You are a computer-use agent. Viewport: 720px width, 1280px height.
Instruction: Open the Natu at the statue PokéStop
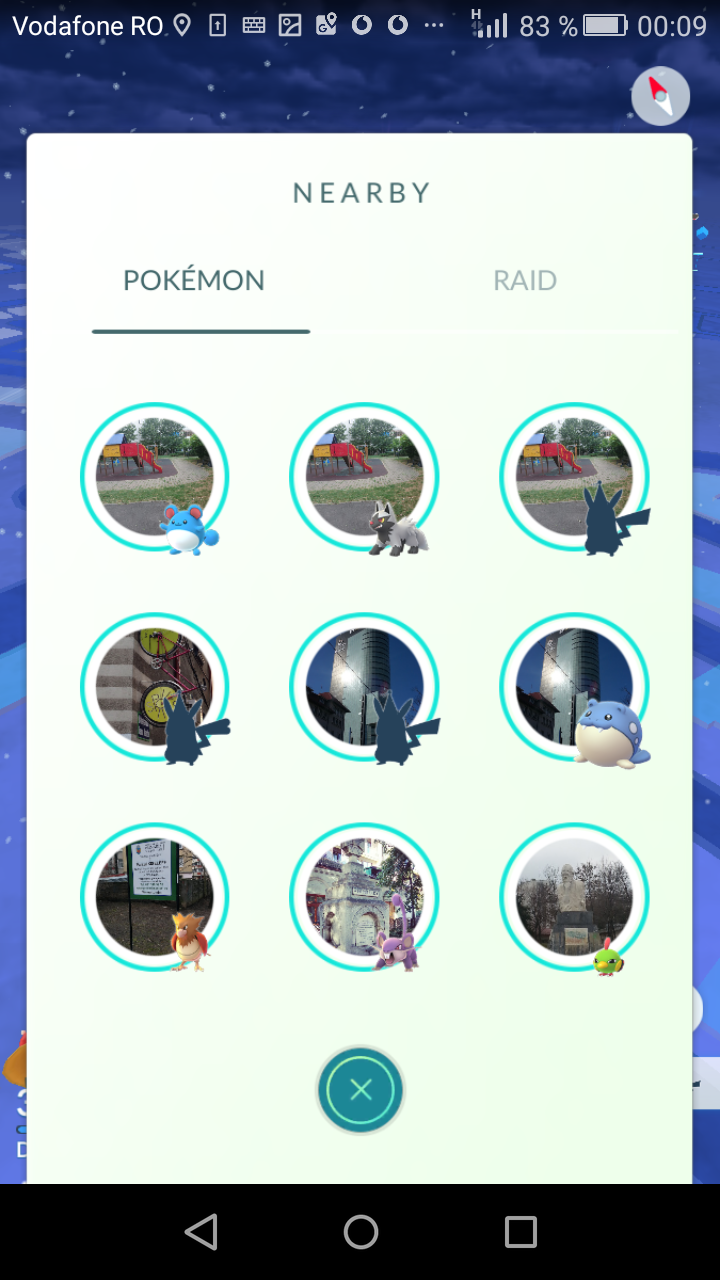click(574, 898)
